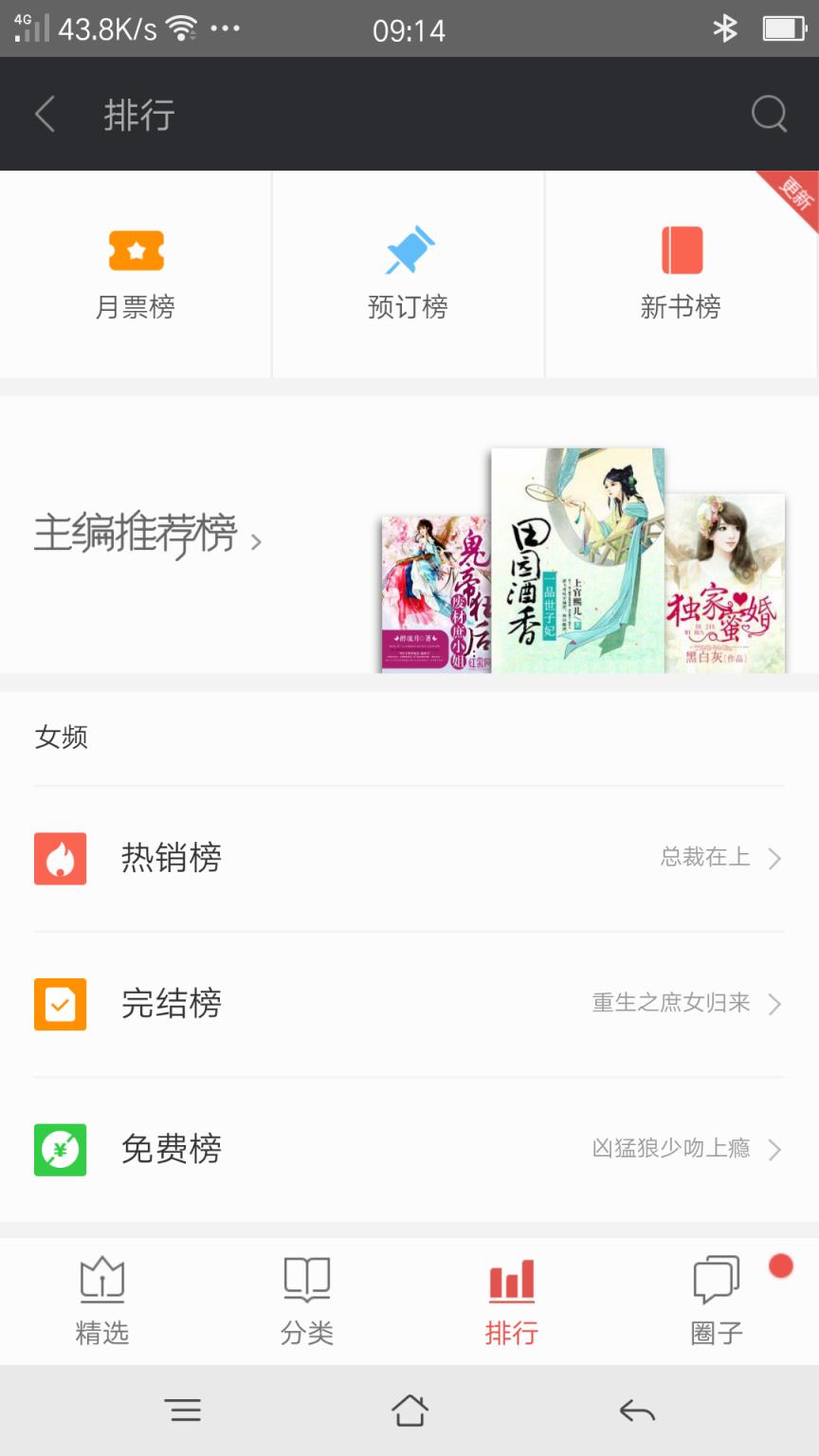Tap the blue 预订榜 pin icon
The height and width of the screenshot is (1456, 819).
pos(408,249)
